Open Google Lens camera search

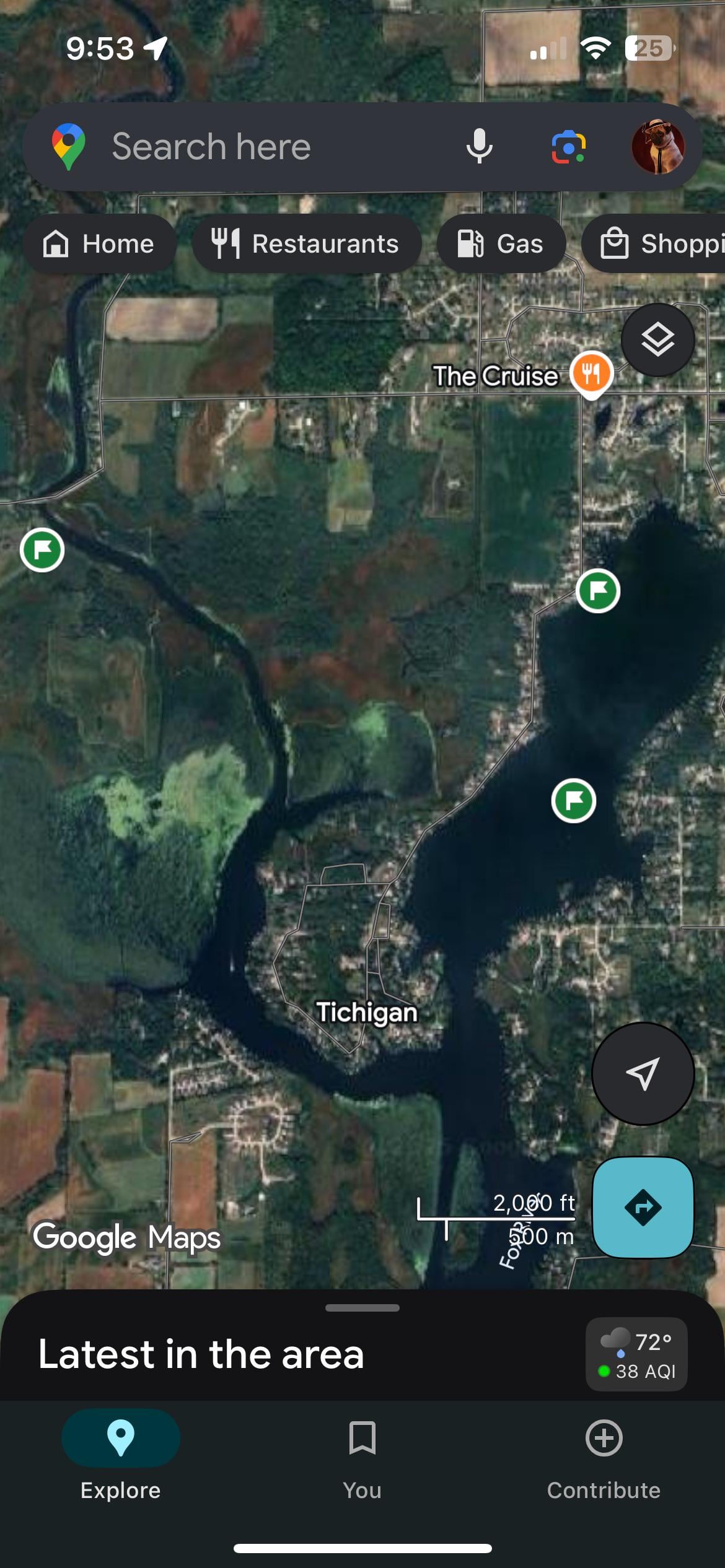[568, 147]
